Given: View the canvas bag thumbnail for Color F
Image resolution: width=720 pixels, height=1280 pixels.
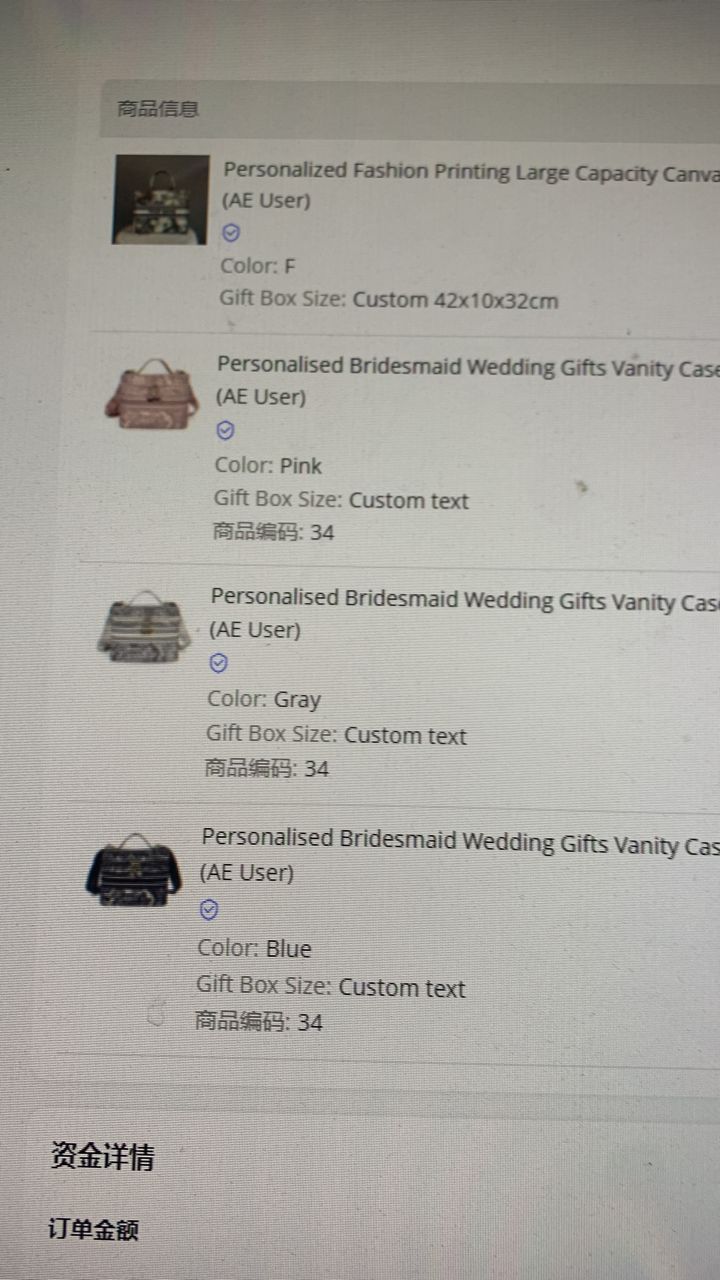Looking at the screenshot, I should (160, 199).
